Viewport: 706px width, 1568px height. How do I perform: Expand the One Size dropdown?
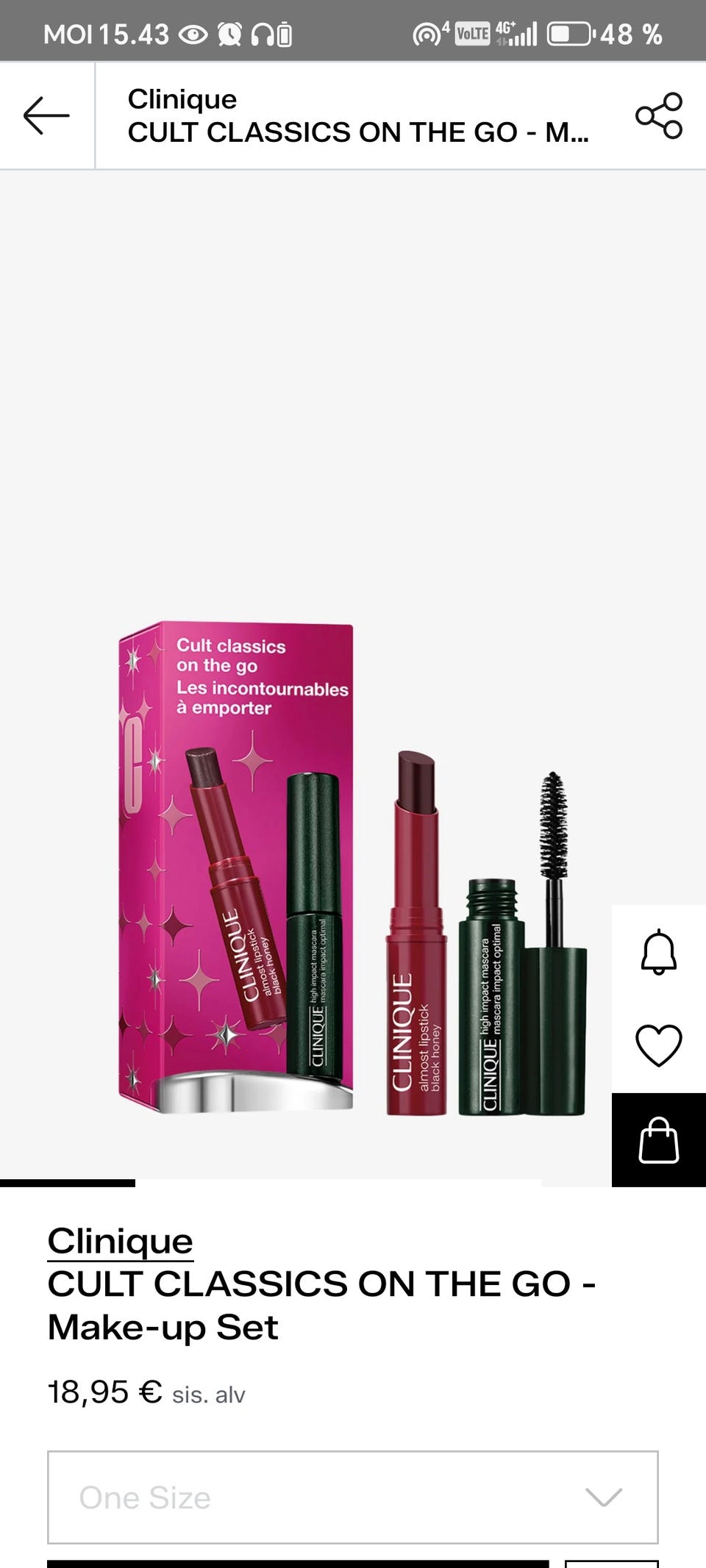(352, 1497)
